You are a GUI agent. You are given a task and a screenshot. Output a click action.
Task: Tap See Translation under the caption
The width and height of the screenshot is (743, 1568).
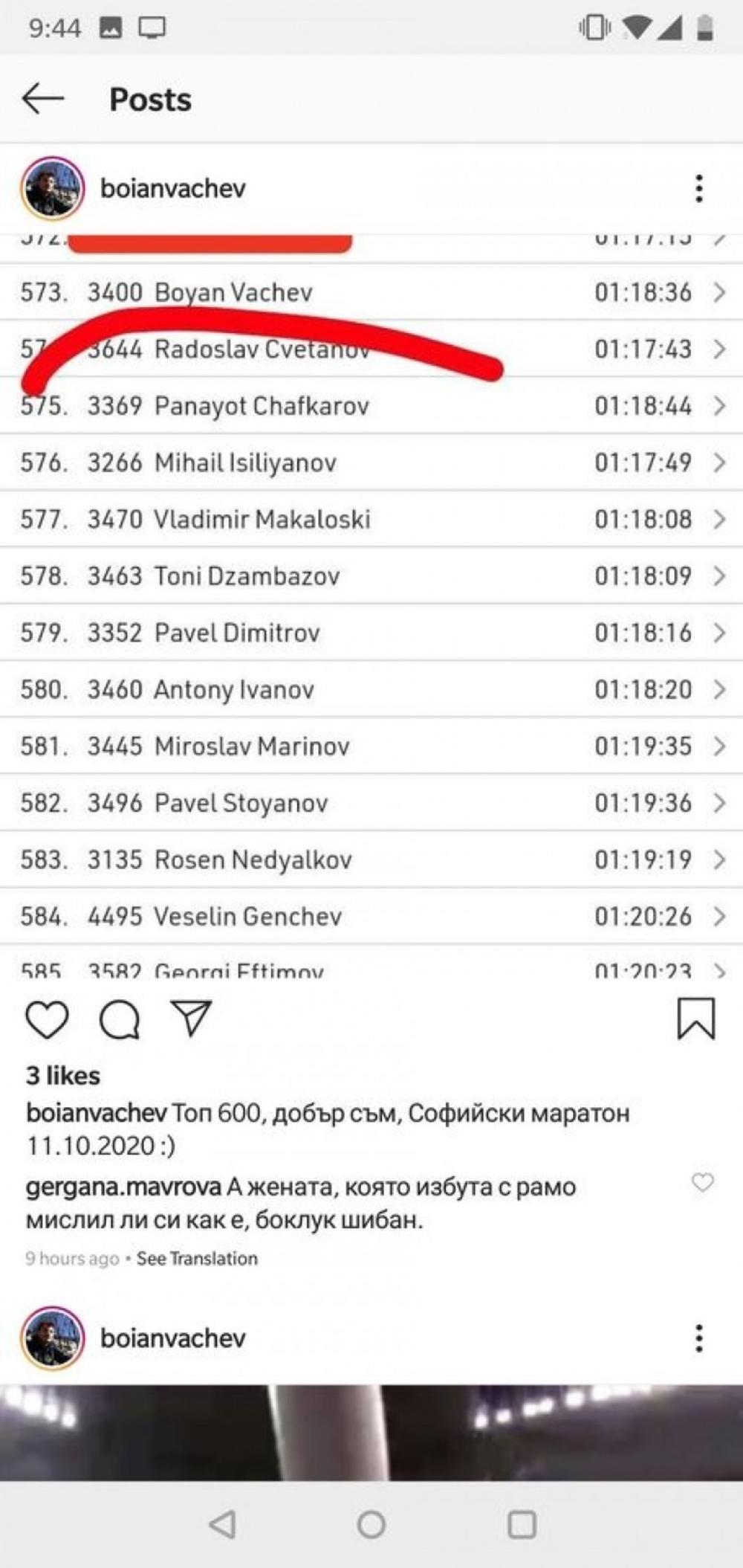(x=197, y=1259)
